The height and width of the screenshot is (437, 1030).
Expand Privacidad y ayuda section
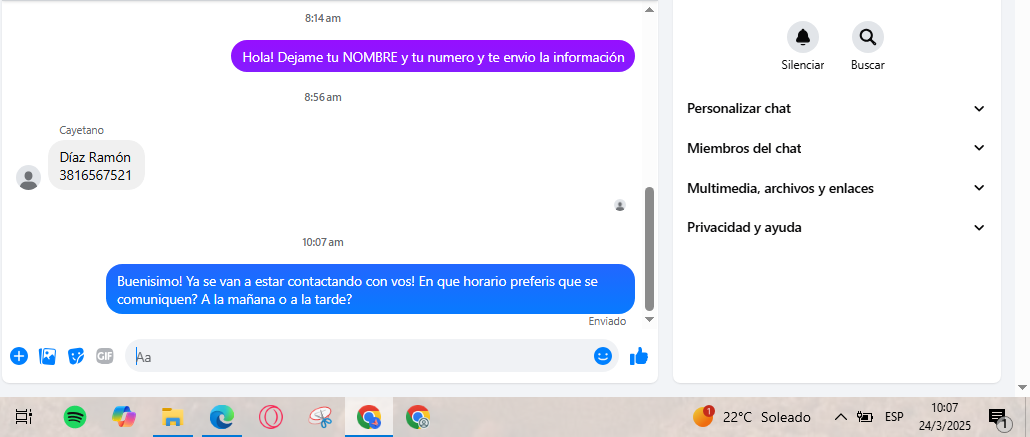tap(836, 228)
